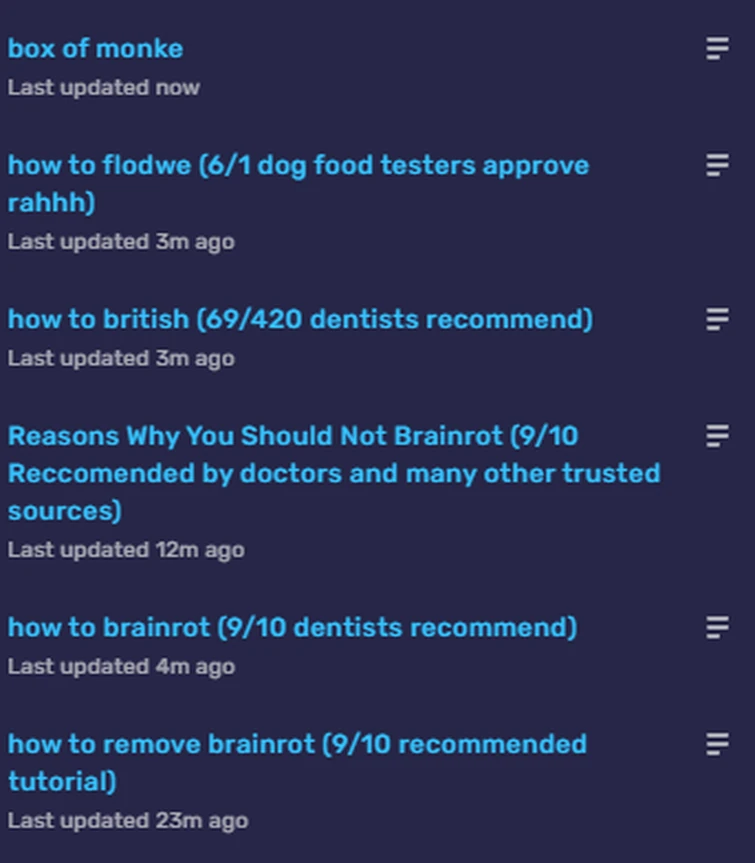The image size is (755, 863).
Task: Tap lines icon beside "how to remove brainrot"
Action: 717,745
